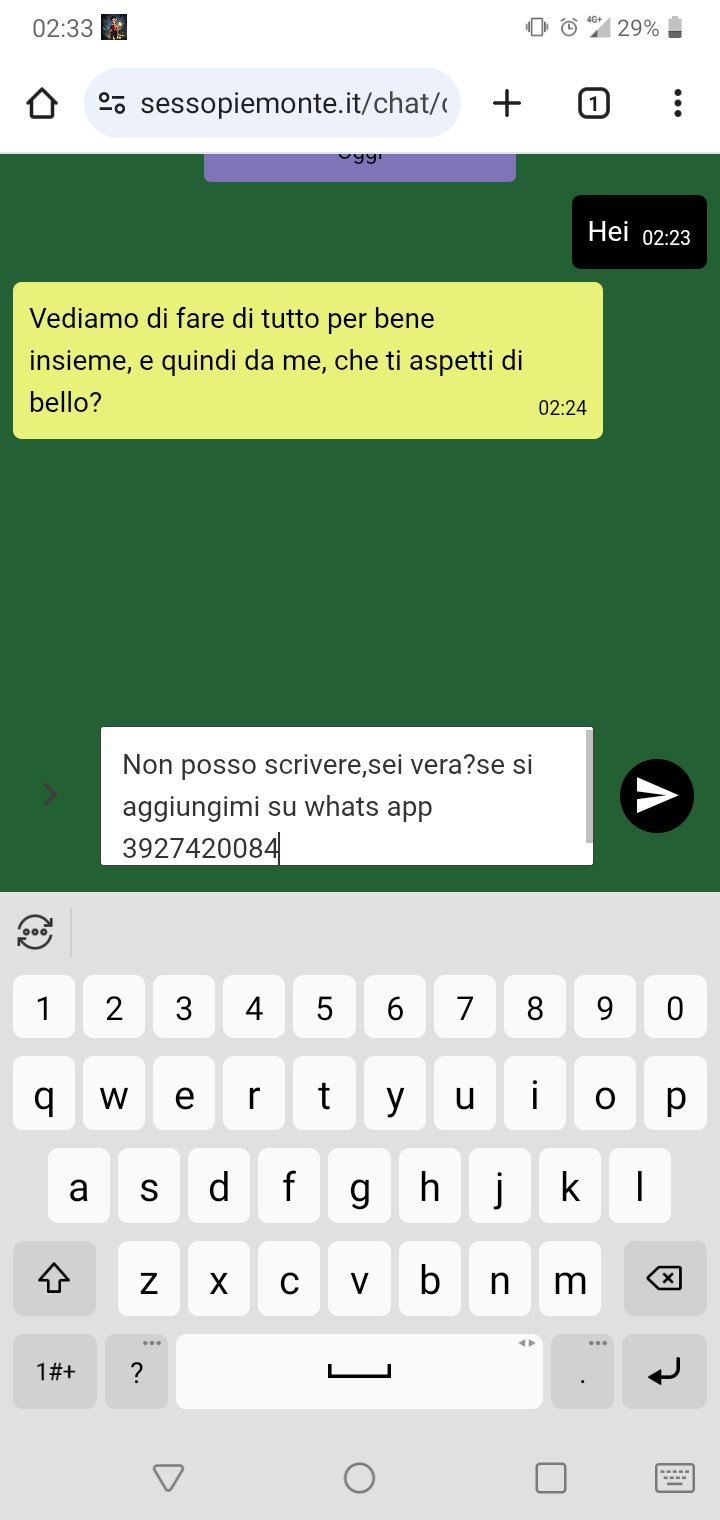Expand the chevron left of message box
This screenshot has width=720, height=1520.
coord(51,794)
